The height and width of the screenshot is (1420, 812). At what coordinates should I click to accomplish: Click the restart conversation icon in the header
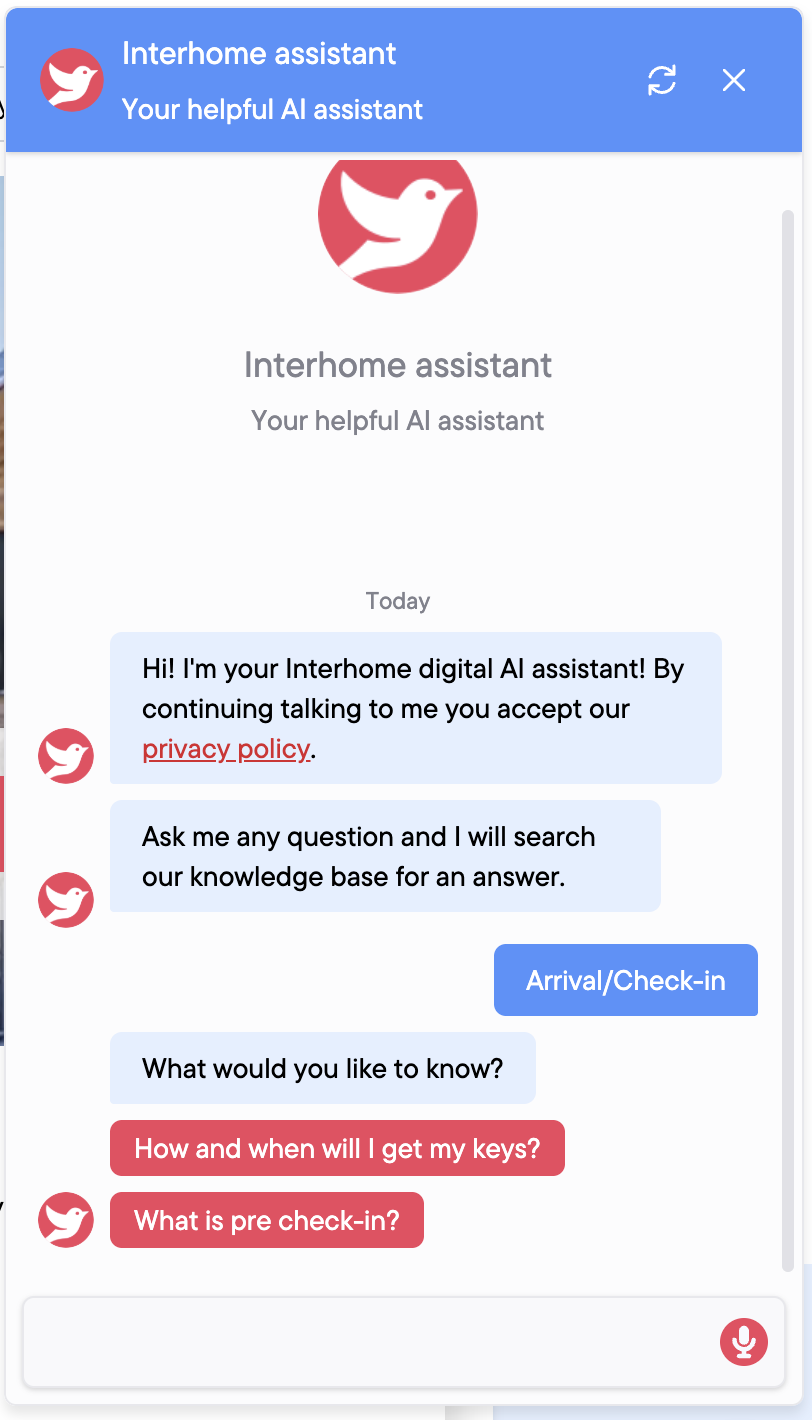click(661, 80)
